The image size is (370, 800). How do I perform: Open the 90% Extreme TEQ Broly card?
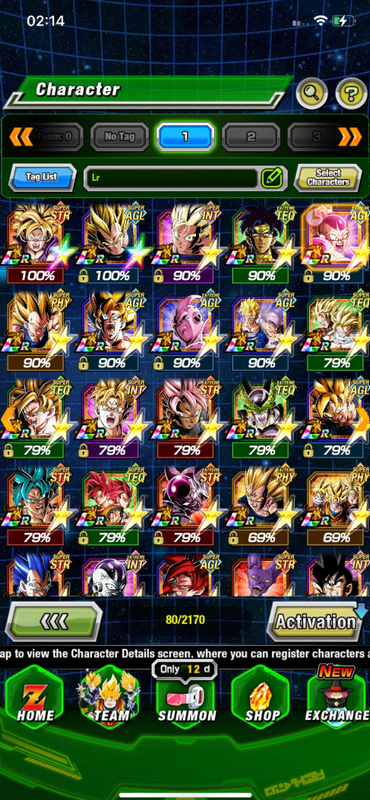coord(262,245)
